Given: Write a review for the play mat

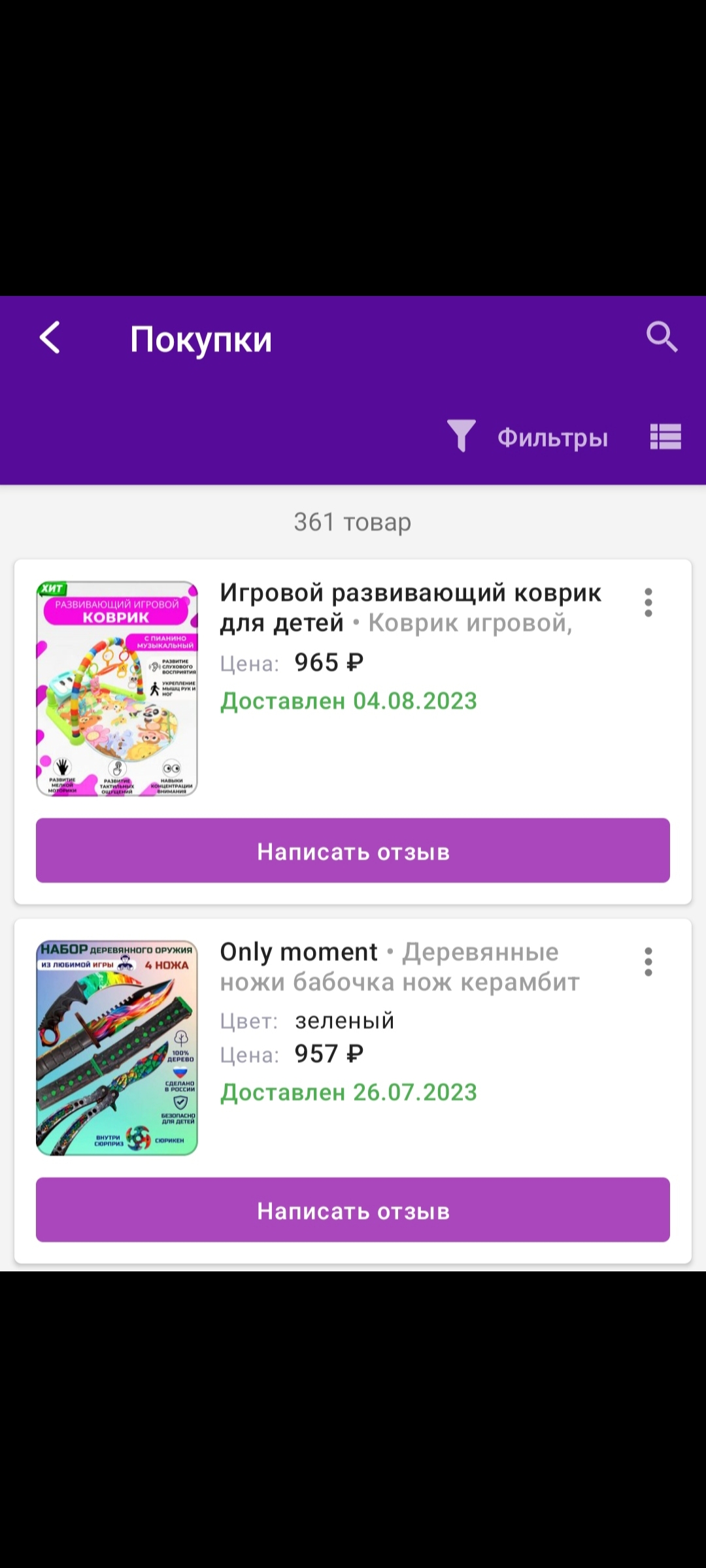Looking at the screenshot, I should pos(353,851).
